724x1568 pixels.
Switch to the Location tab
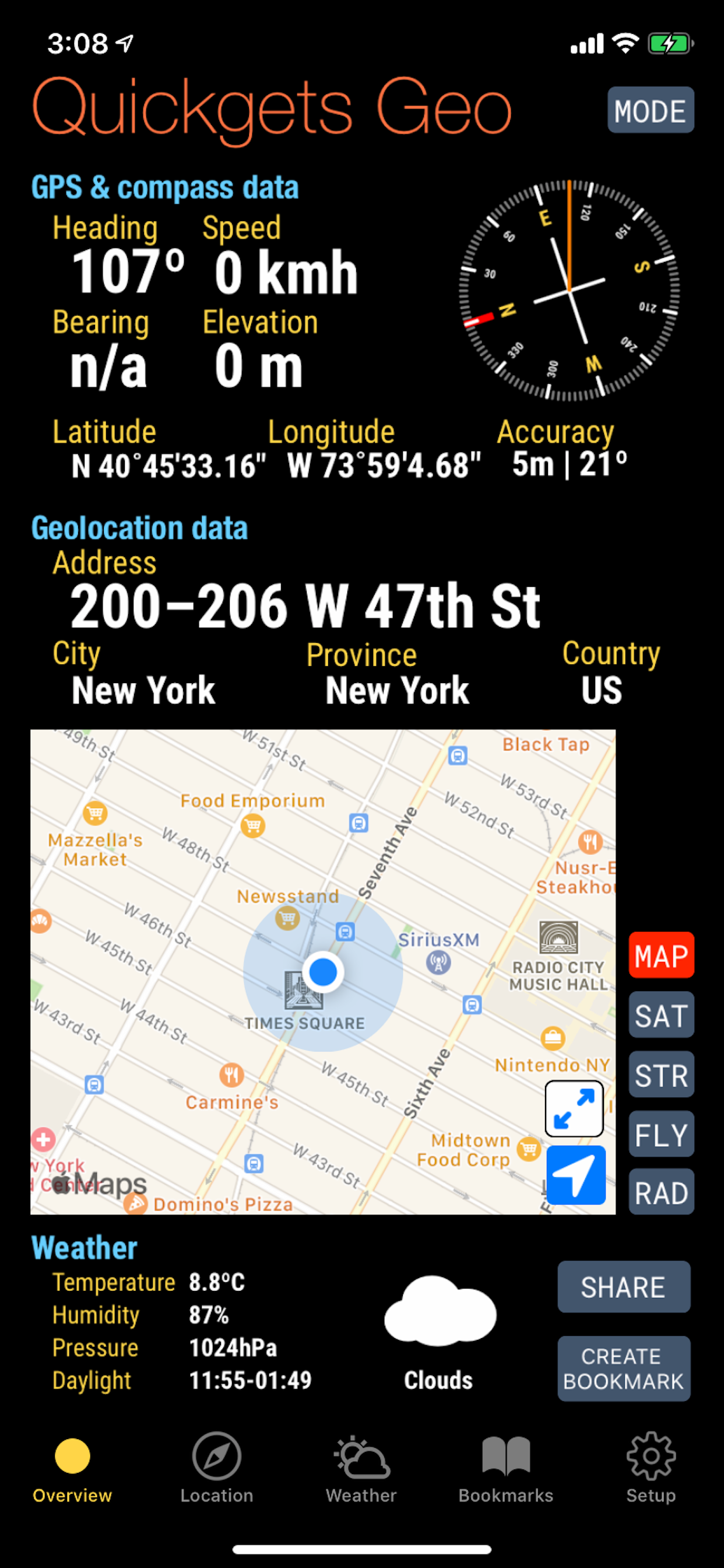pyautogui.click(x=217, y=1468)
